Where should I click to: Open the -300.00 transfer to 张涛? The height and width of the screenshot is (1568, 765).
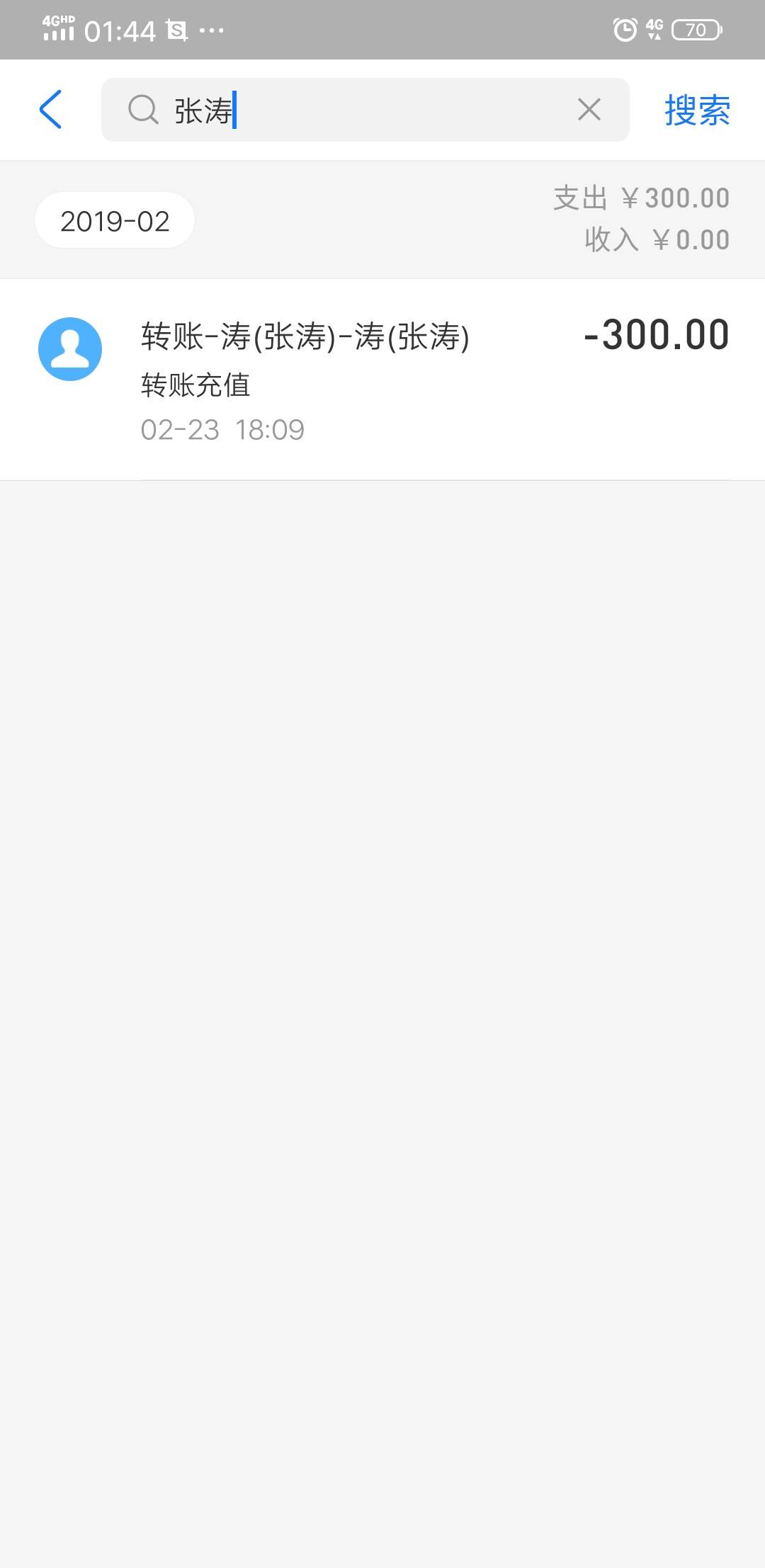point(382,380)
